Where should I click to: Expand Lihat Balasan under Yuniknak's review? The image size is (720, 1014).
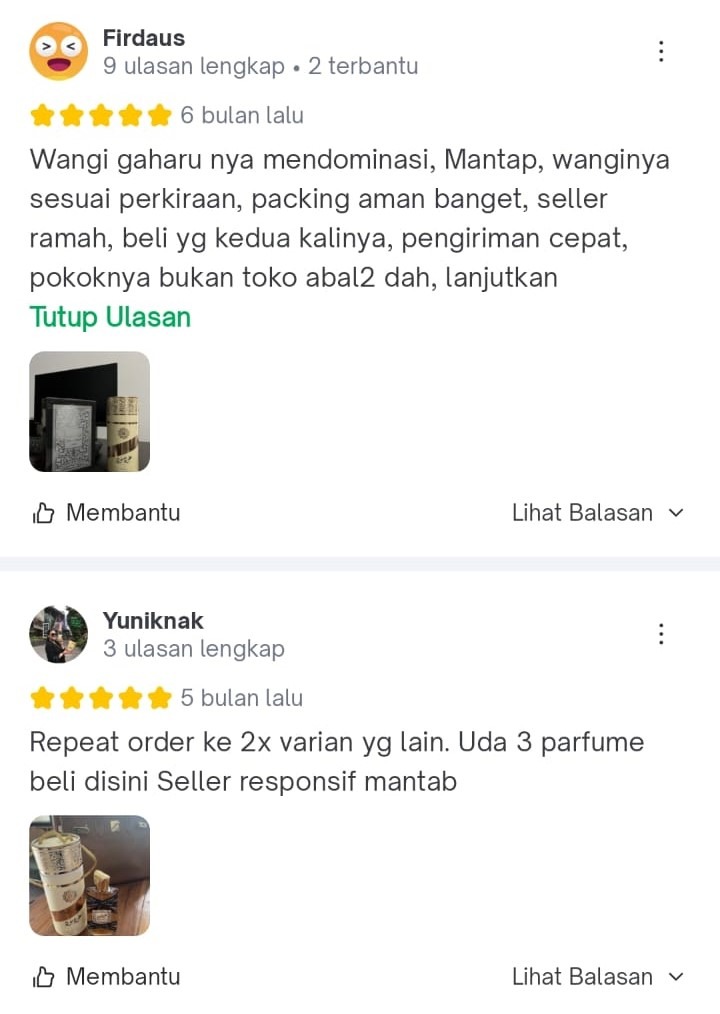597,976
